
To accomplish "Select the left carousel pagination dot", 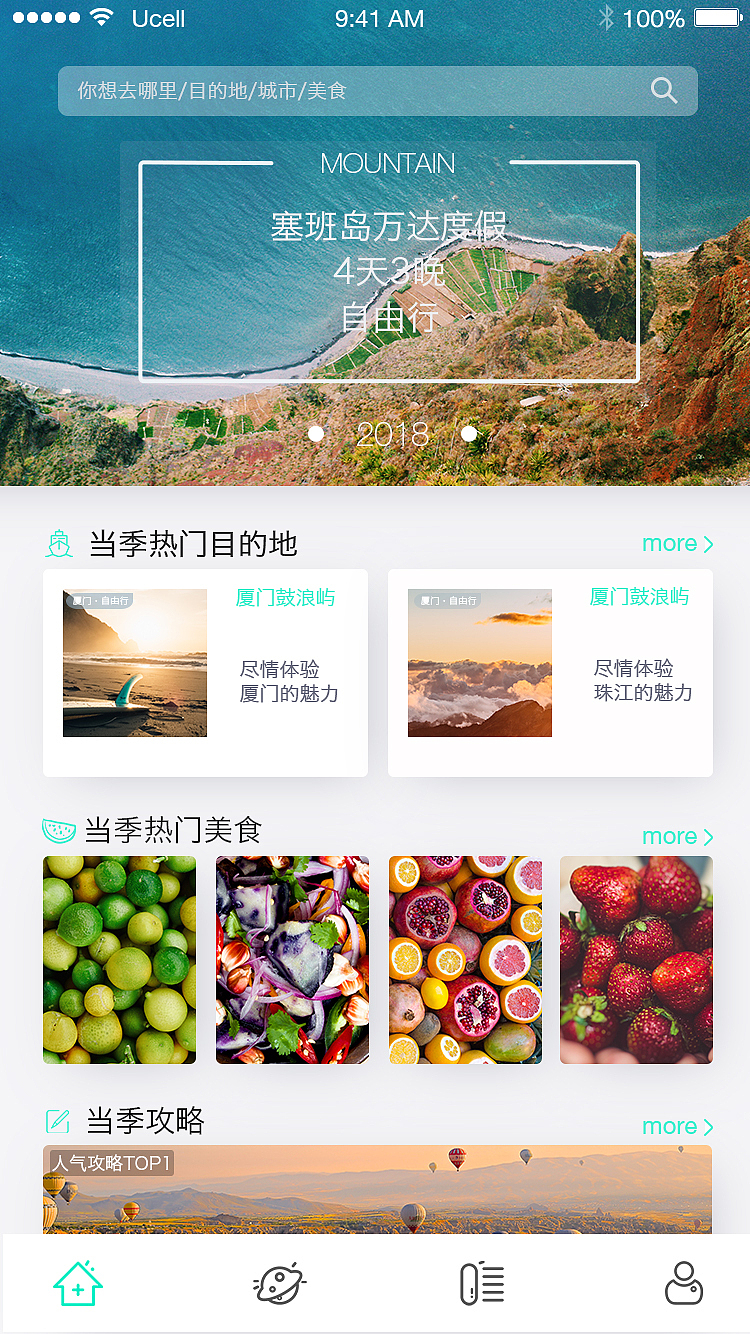I will (316, 433).
